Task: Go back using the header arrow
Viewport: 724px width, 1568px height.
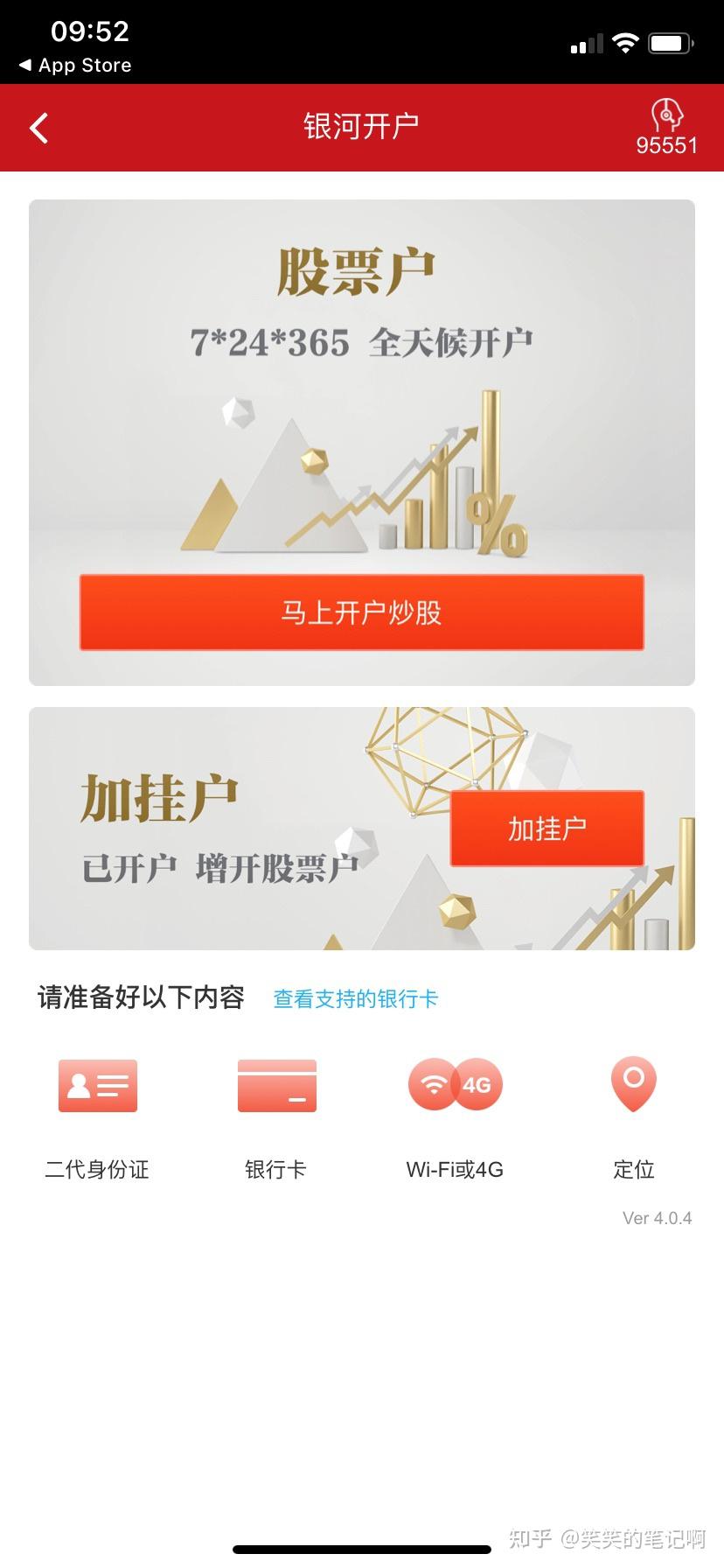Action: [38, 128]
